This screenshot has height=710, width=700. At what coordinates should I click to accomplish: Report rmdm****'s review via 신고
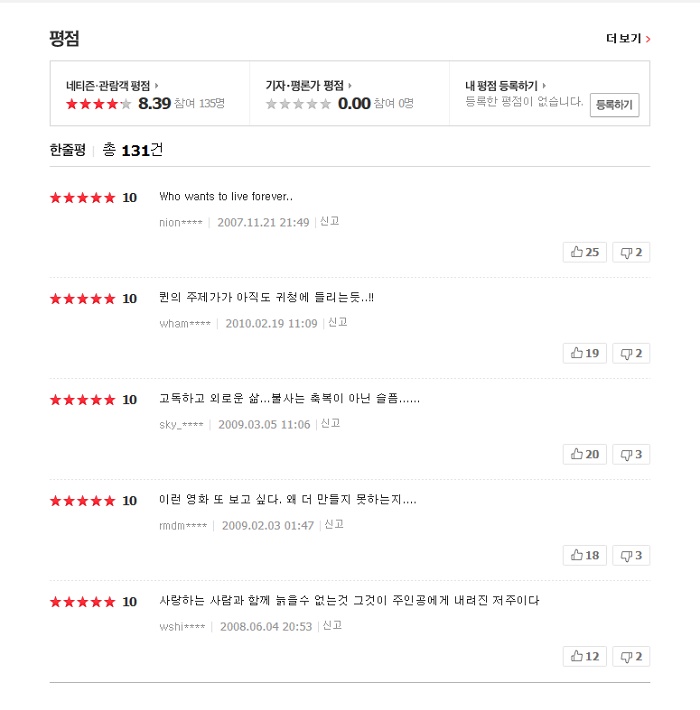pyautogui.click(x=333, y=525)
